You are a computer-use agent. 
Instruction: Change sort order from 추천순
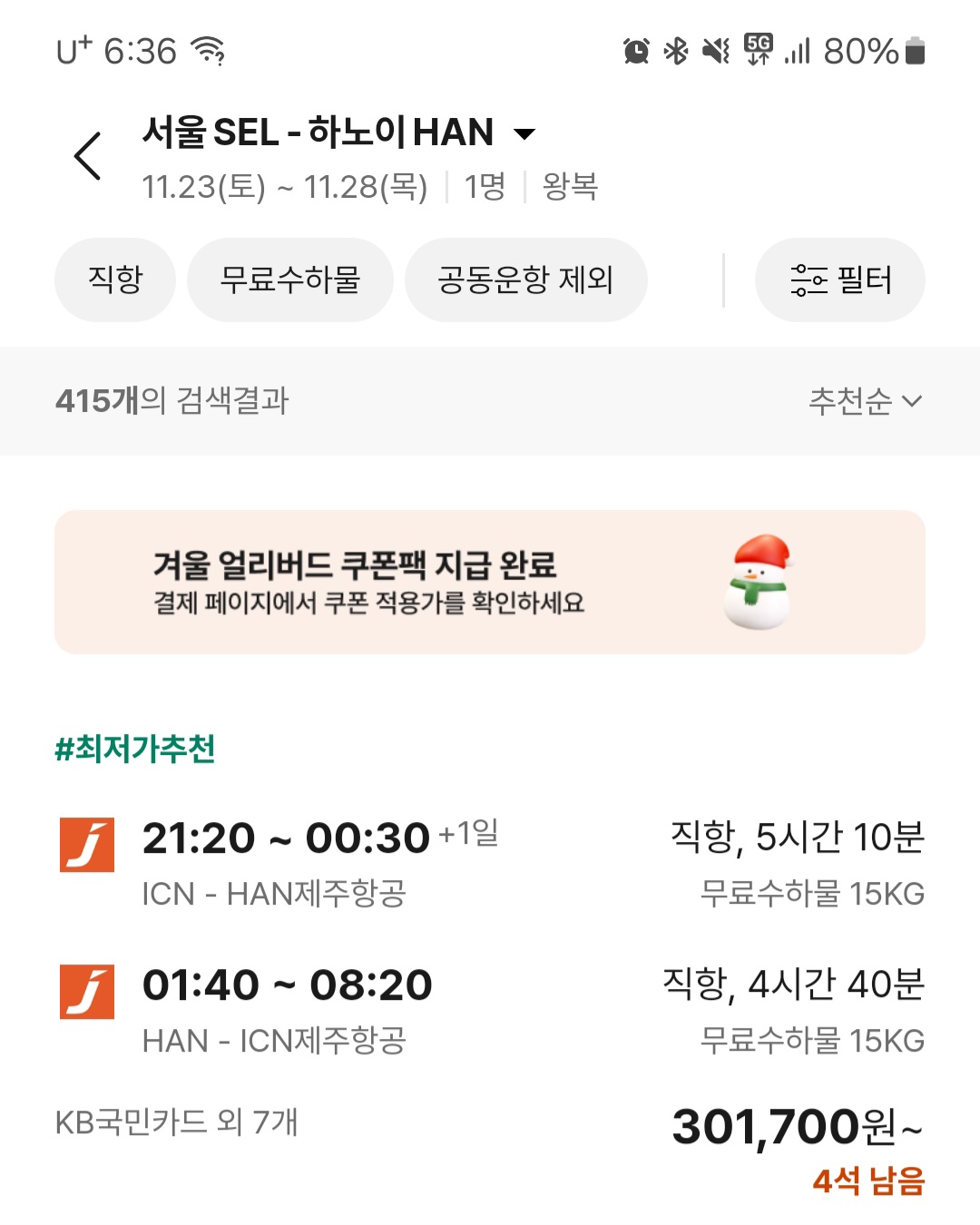click(865, 401)
